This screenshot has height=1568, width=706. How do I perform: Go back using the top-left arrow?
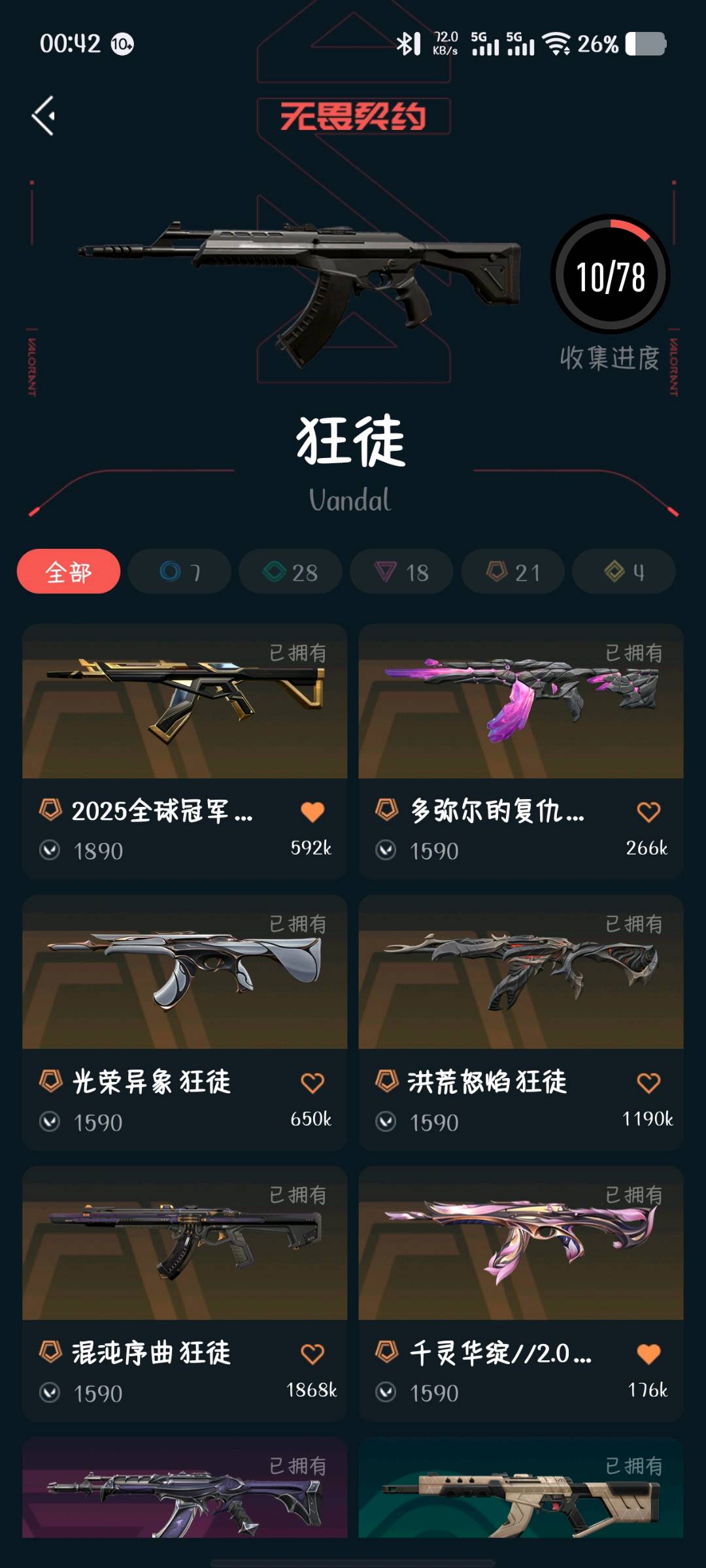(44, 116)
